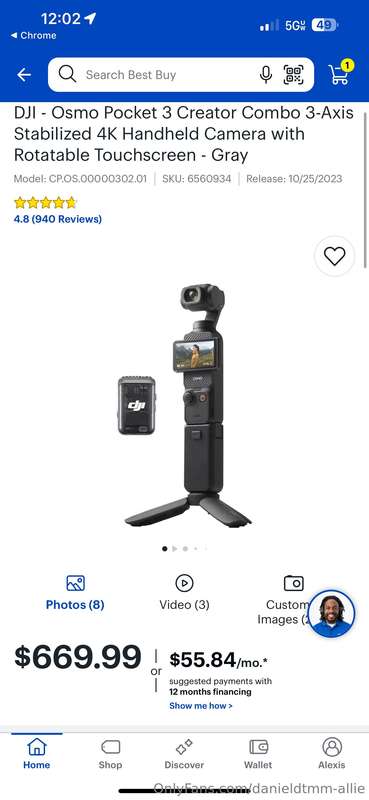
Task: Open the shopping cart
Action: [x=339, y=73]
